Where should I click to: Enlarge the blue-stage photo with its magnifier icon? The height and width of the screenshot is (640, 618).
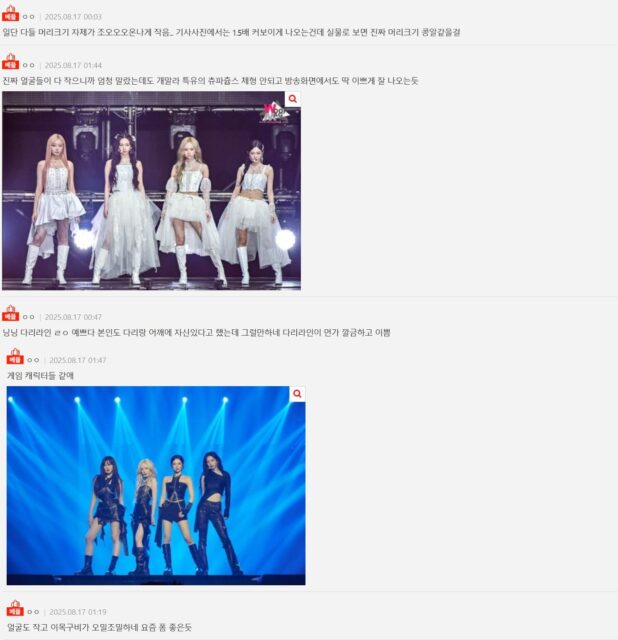pyautogui.click(x=297, y=394)
